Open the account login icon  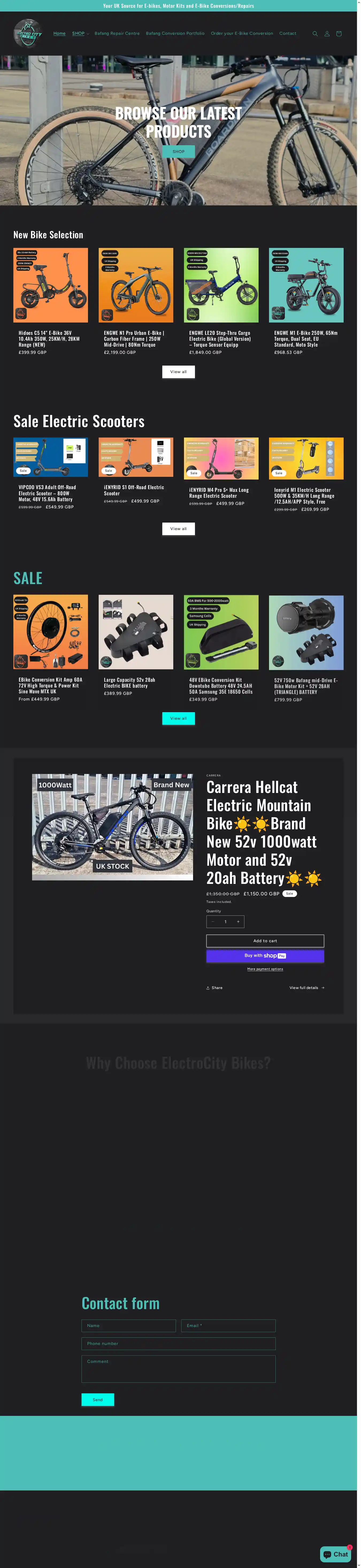click(327, 34)
